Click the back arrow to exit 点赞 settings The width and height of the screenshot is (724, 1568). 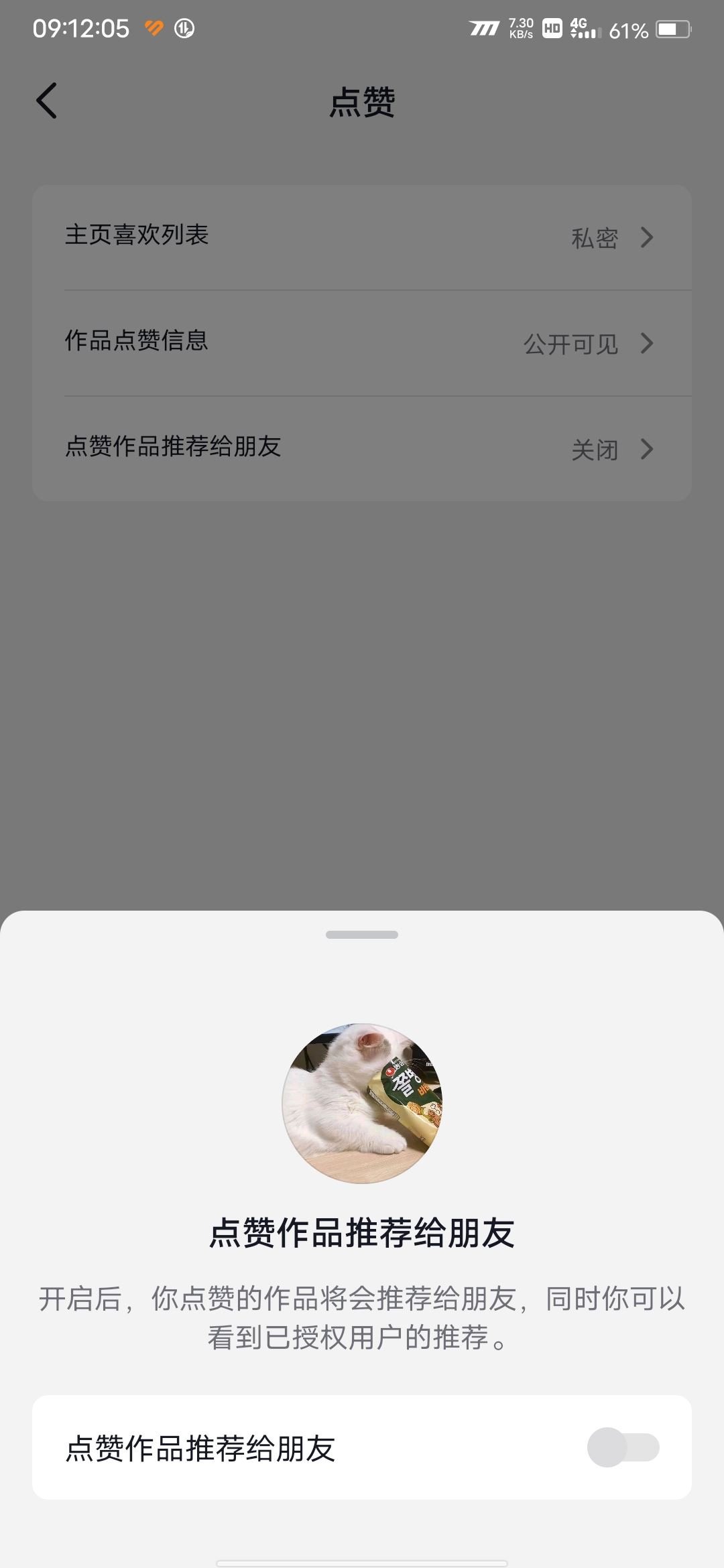tap(47, 101)
